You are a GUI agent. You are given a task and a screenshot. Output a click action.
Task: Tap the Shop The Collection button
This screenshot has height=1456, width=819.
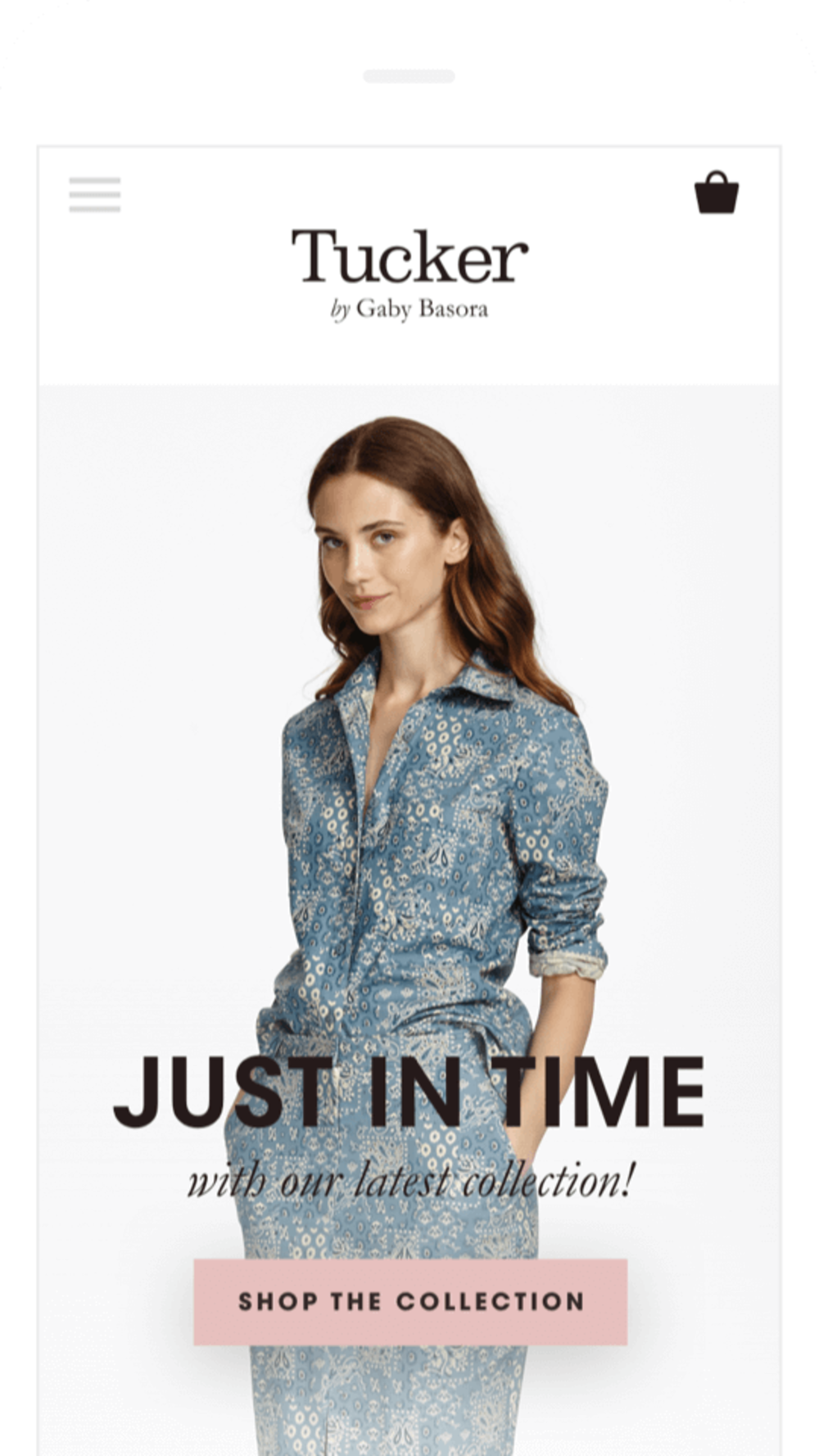pyautogui.click(x=410, y=1302)
